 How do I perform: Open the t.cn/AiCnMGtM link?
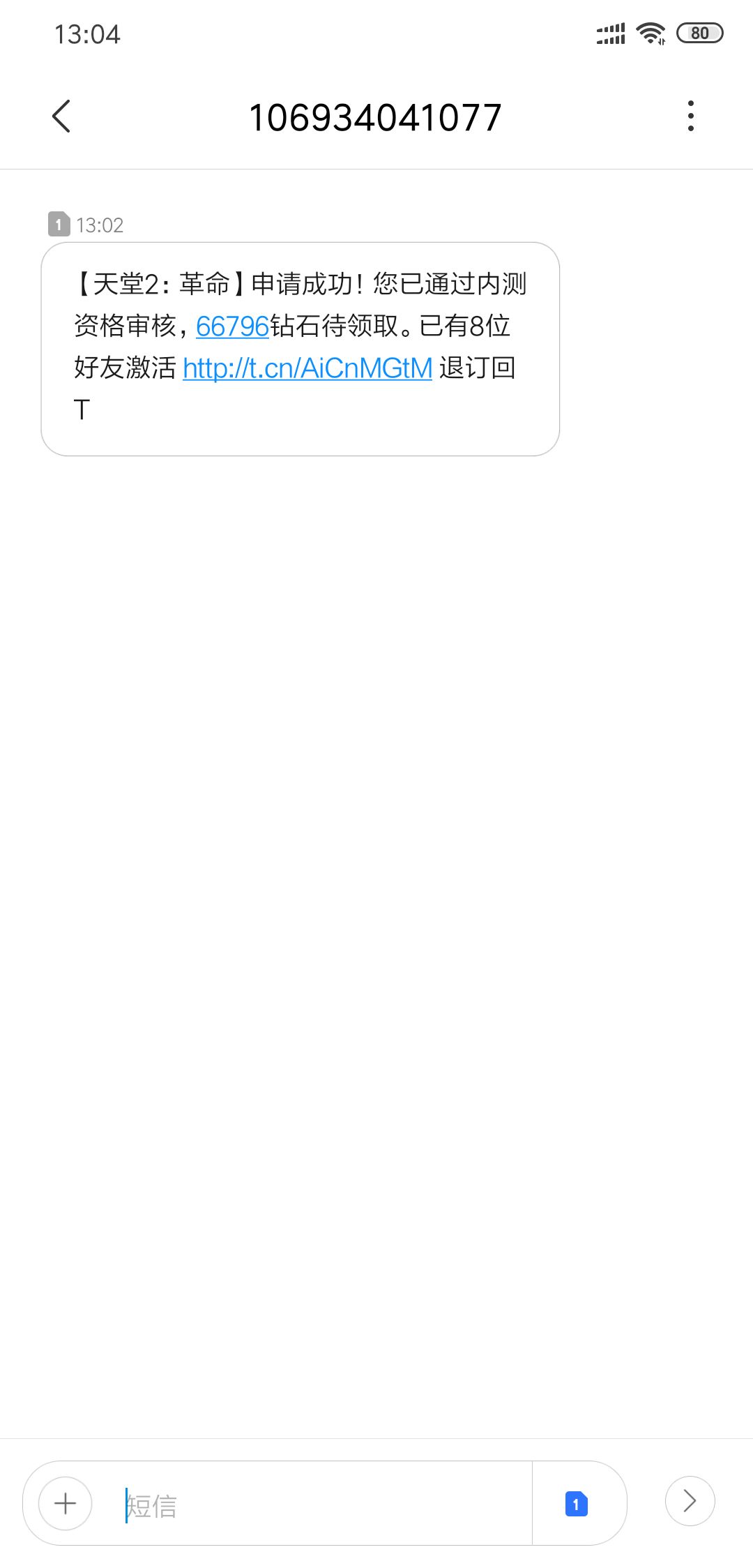click(x=307, y=368)
